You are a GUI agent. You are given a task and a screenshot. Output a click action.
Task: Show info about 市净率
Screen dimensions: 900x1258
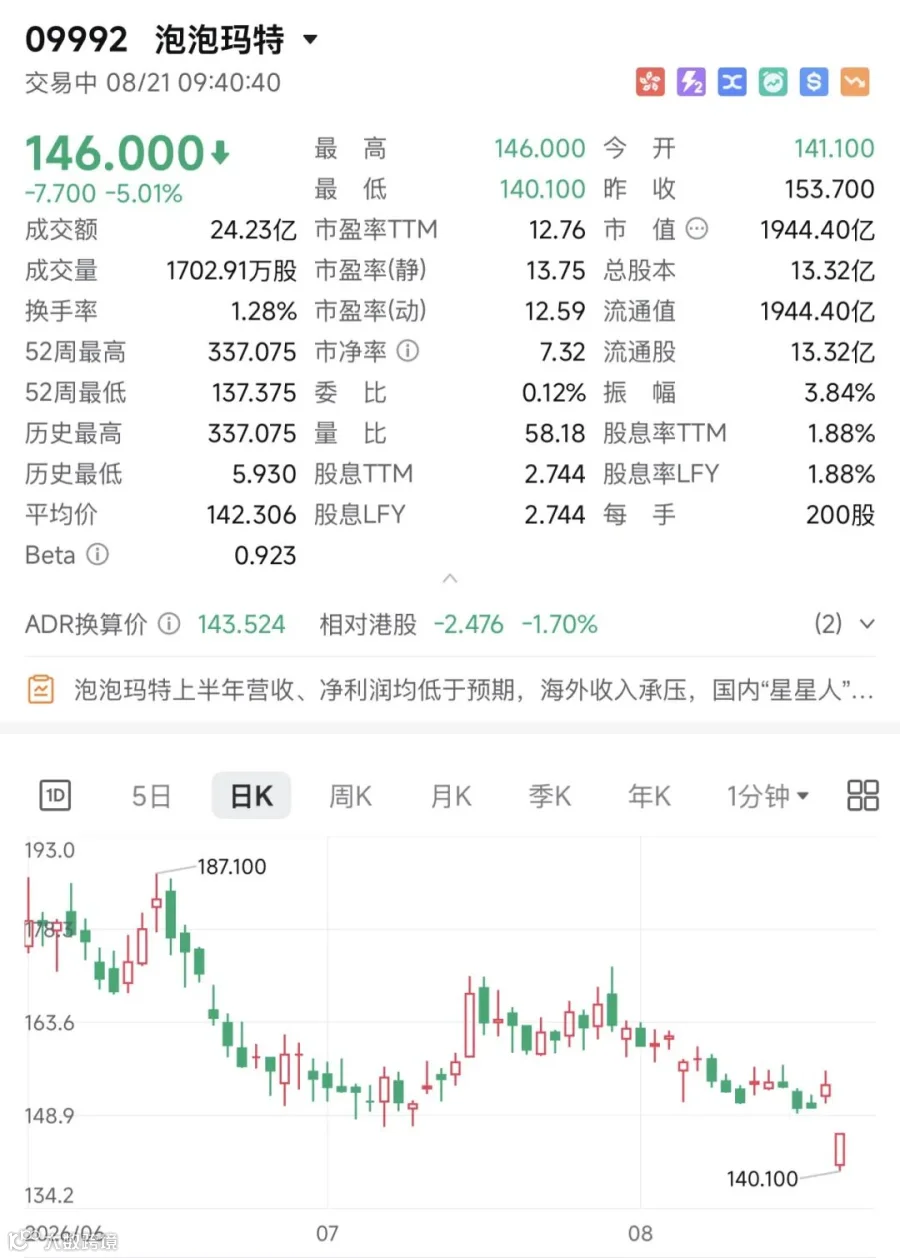coord(408,351)
